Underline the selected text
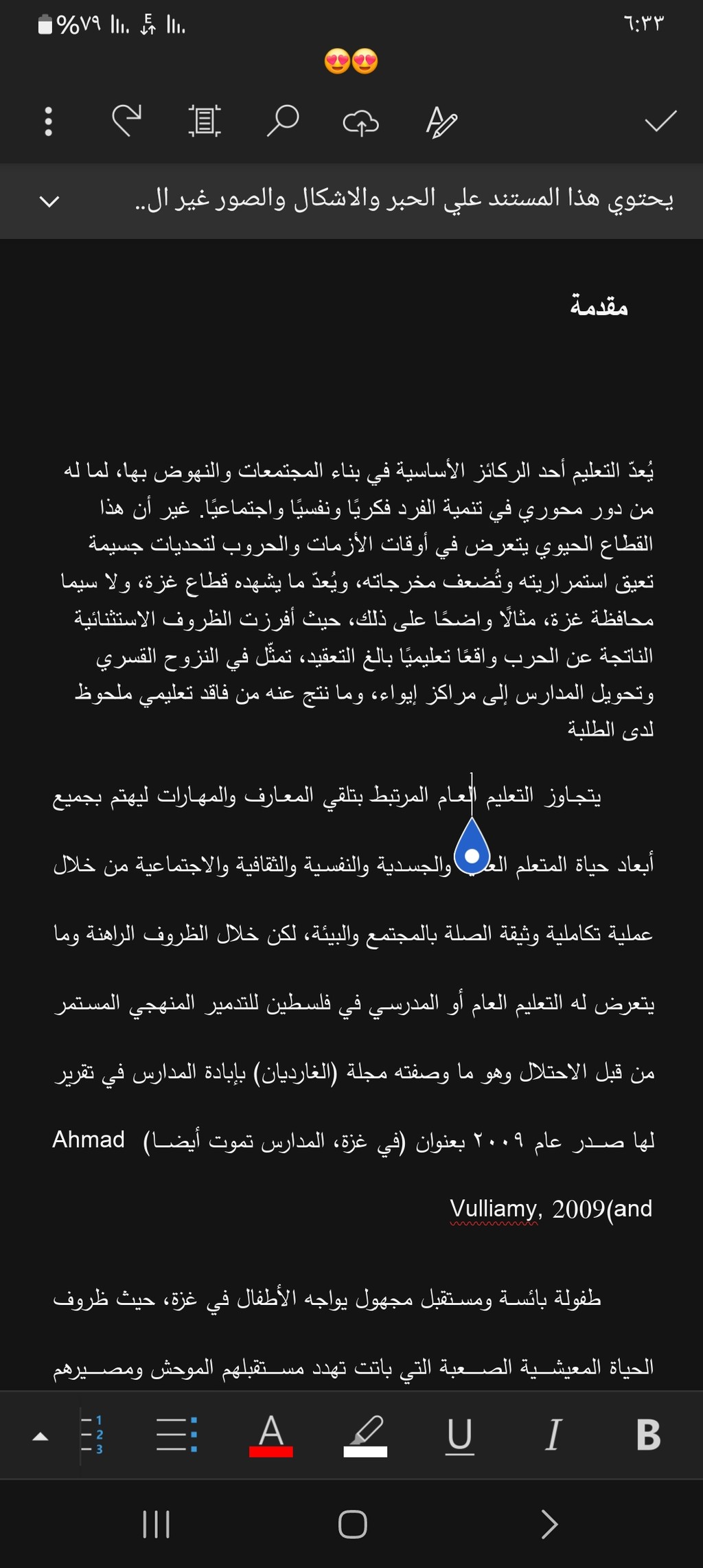 (x=459, y=1435)
